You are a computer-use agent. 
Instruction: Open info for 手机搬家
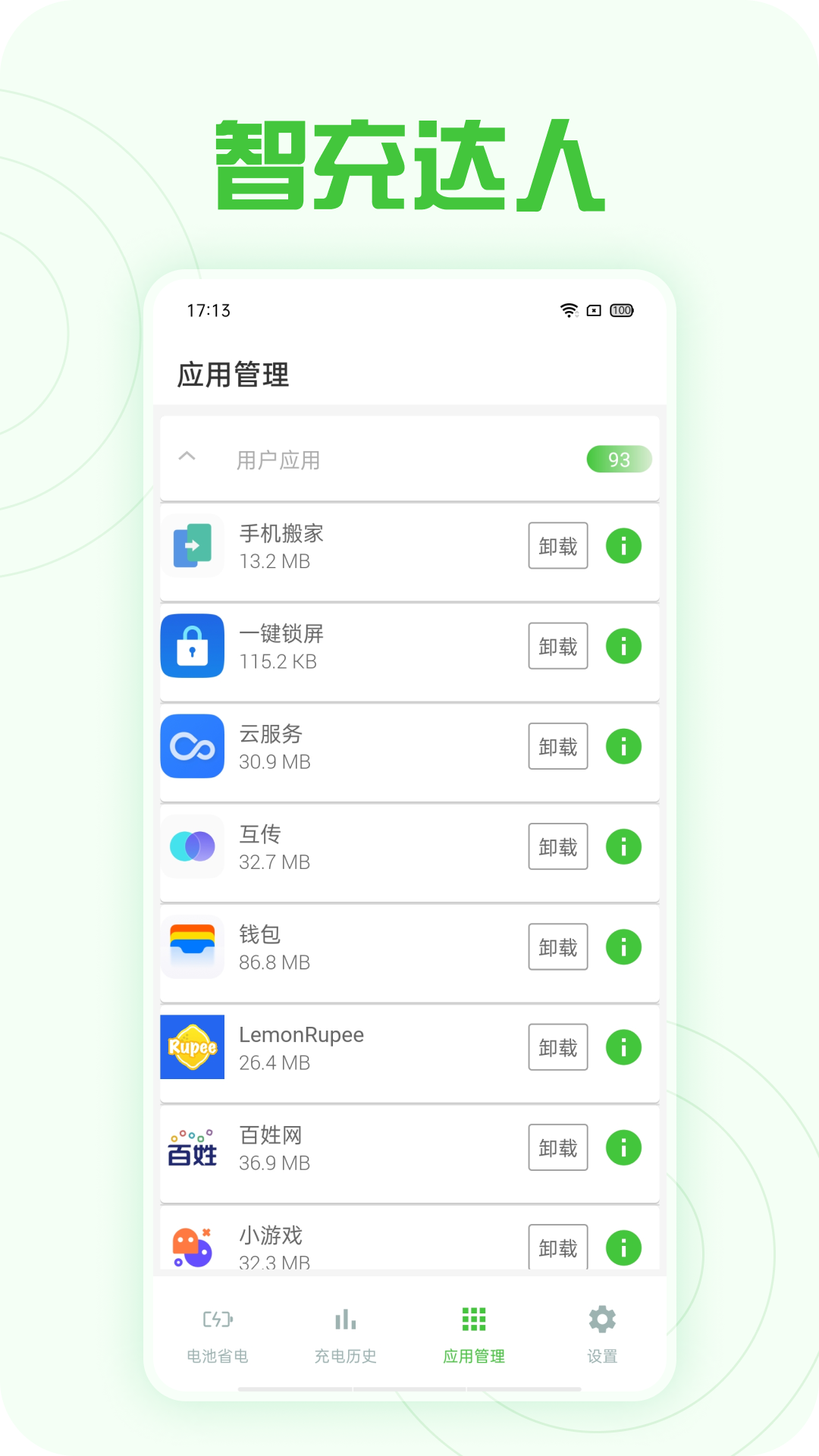click(x=623, y=545)
